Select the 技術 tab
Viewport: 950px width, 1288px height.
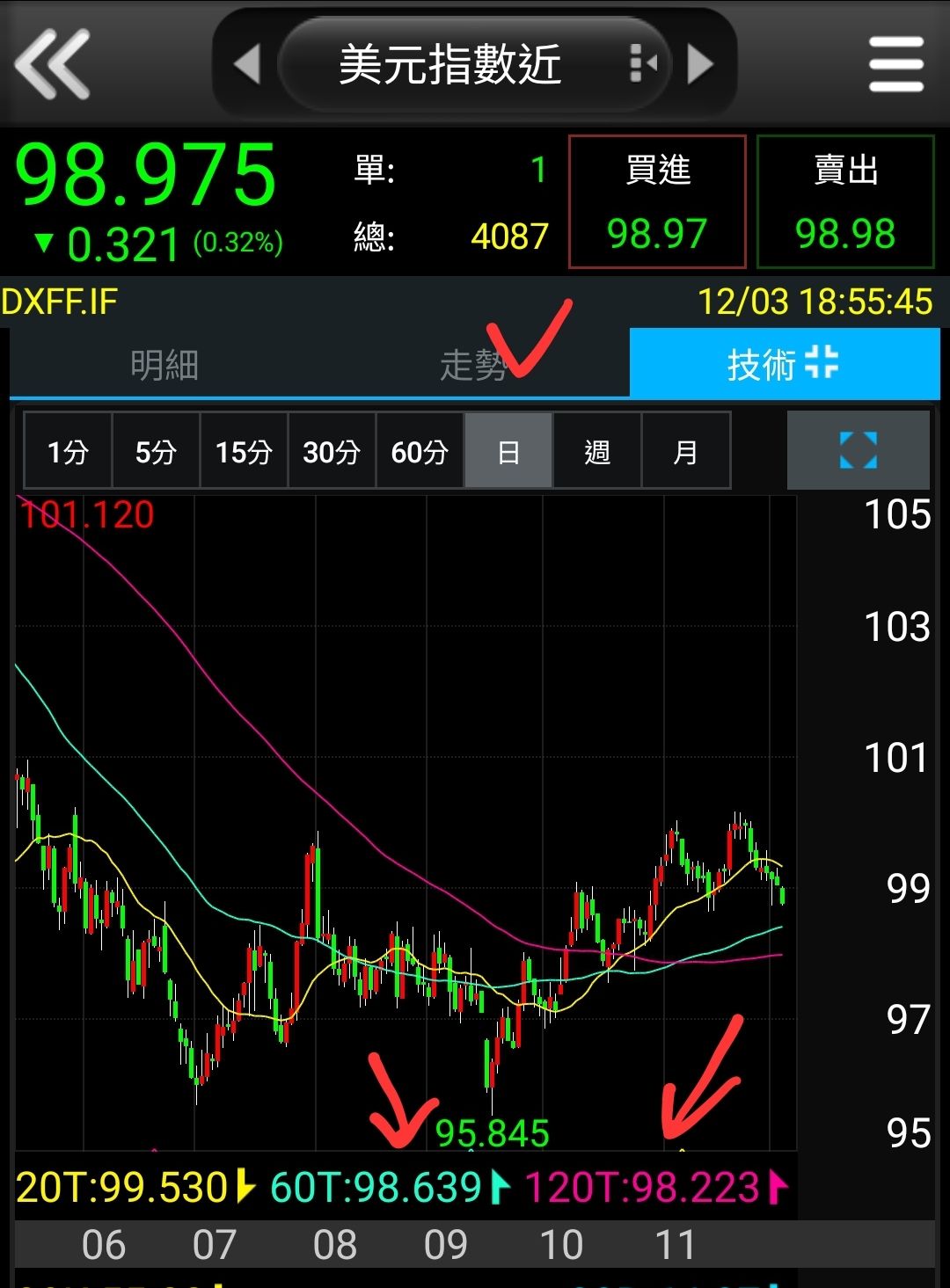pyautogui.click(x=785, y=363)
